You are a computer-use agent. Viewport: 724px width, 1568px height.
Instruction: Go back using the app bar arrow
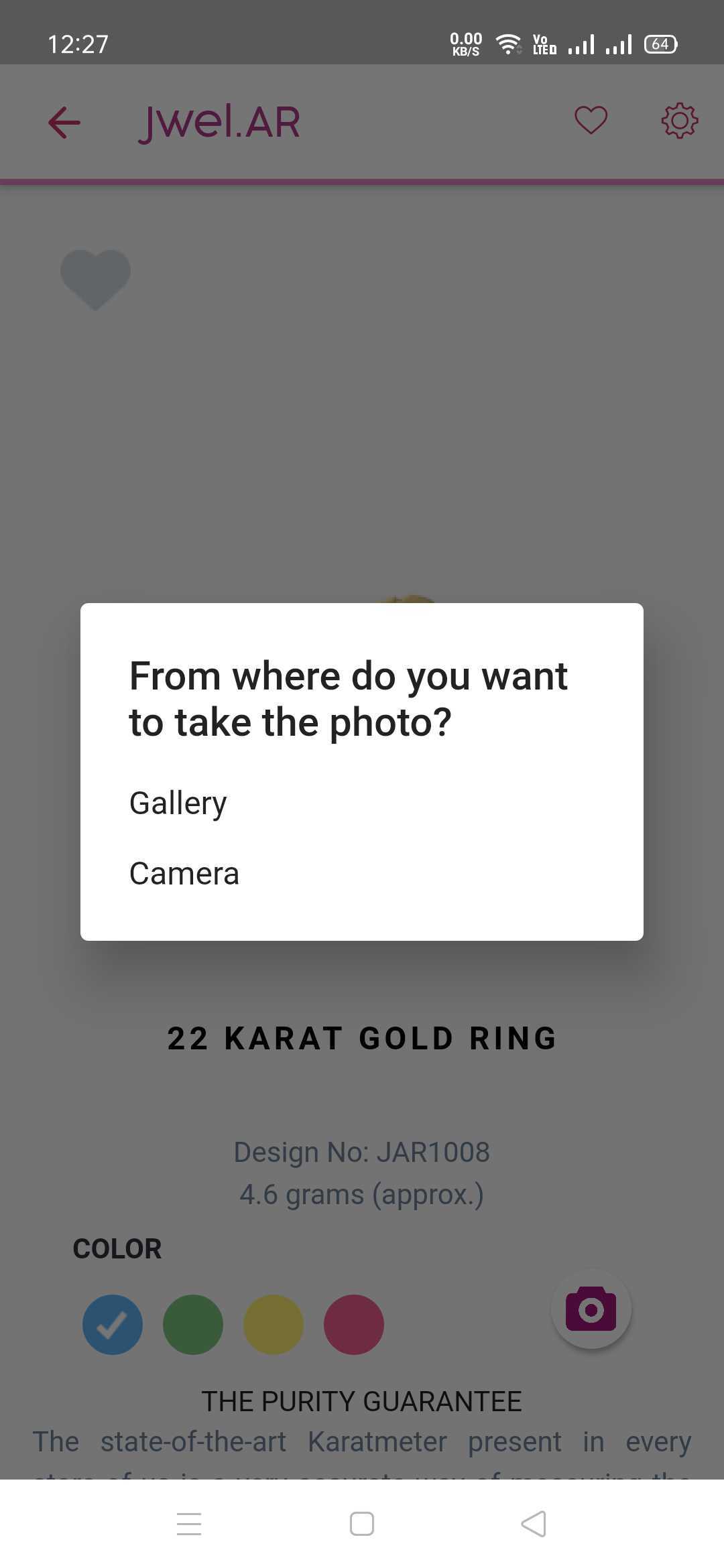coord(64,123)
